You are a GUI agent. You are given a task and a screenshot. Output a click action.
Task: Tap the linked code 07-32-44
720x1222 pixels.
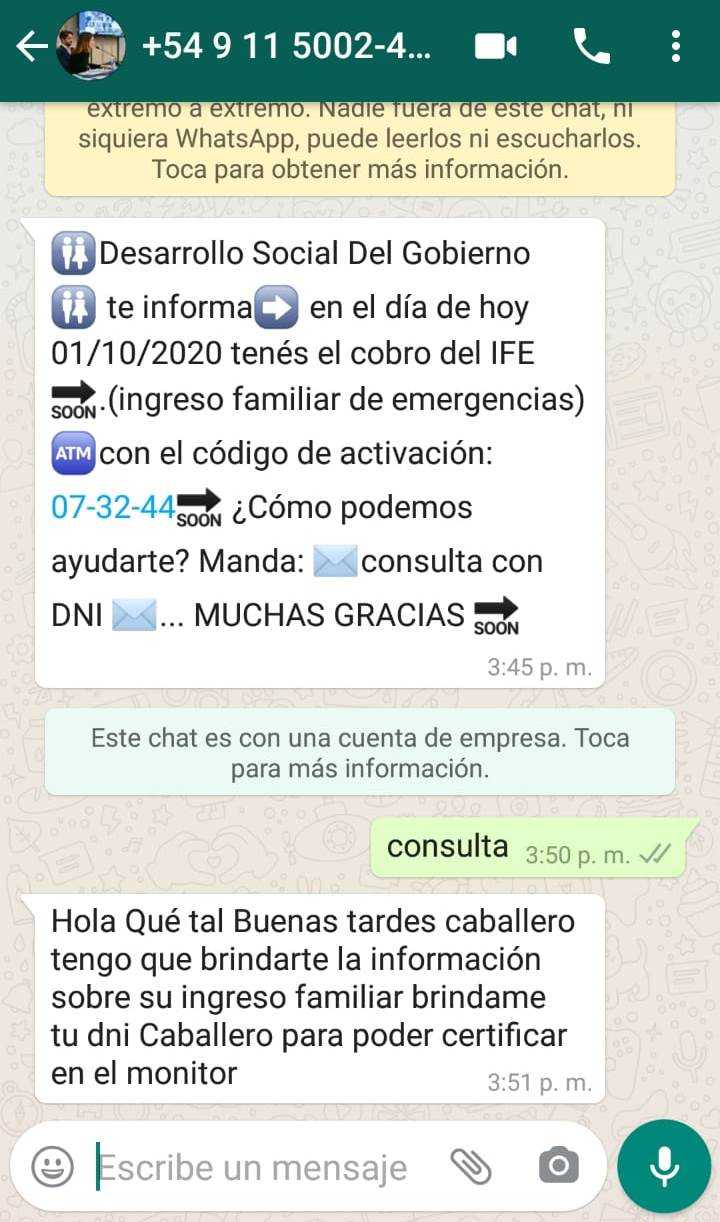tap(113, 507)
